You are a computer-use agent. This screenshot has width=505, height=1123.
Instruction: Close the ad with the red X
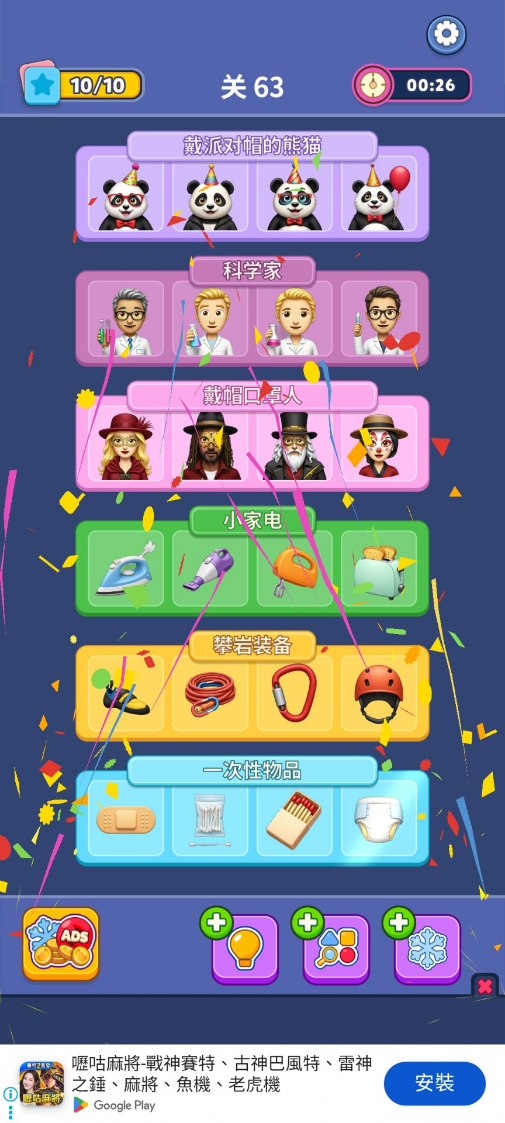485,986
